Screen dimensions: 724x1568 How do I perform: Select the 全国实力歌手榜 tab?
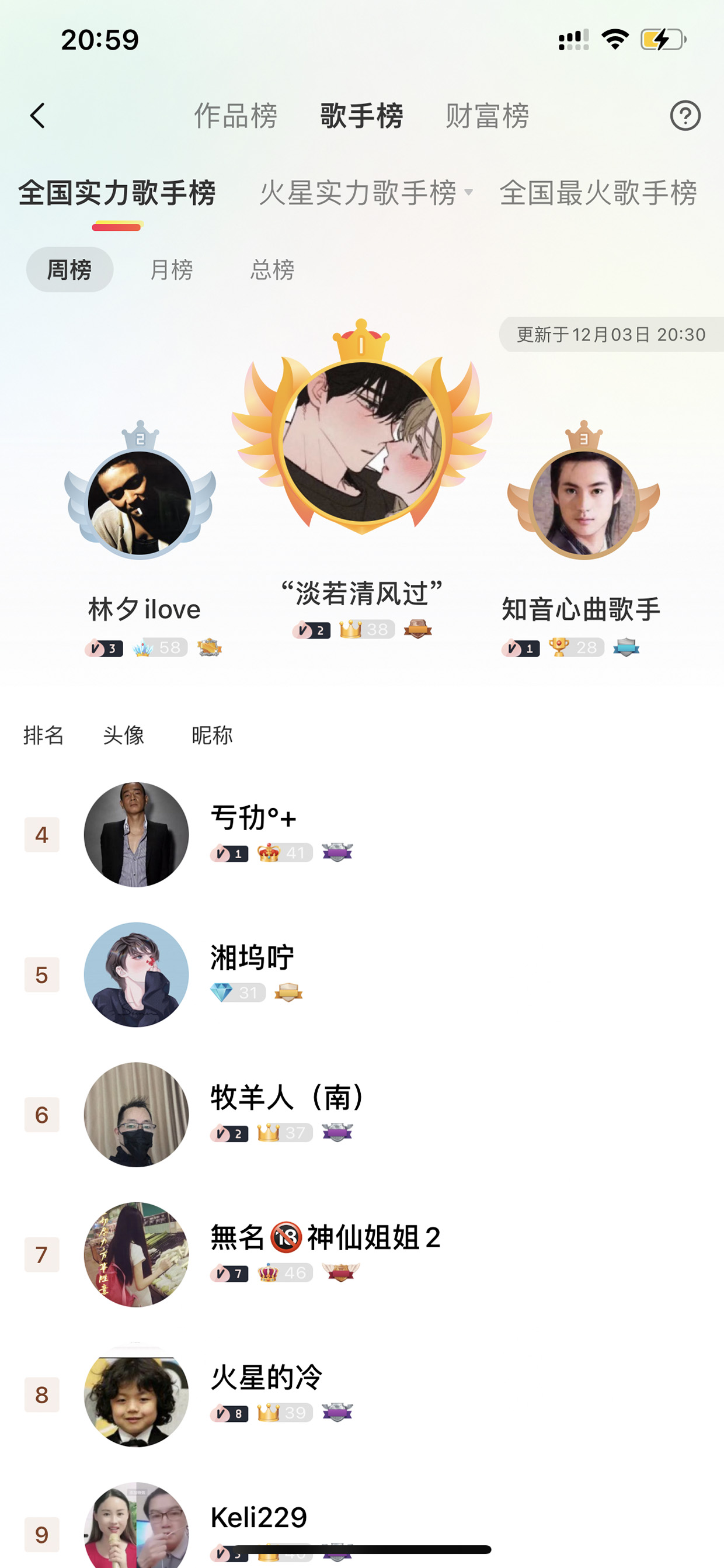tap(117, 193)
